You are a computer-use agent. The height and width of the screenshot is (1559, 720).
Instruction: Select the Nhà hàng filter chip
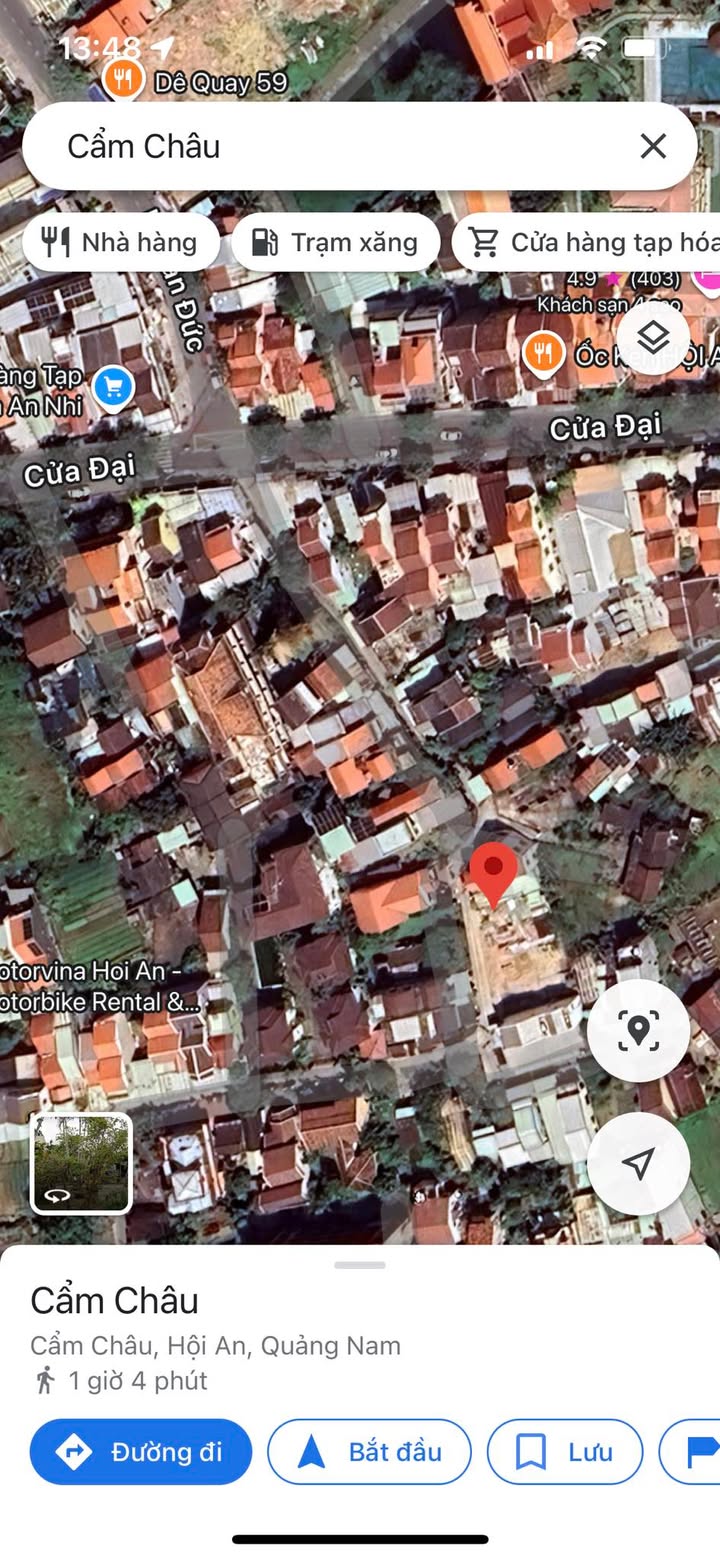tap(120, 242)
